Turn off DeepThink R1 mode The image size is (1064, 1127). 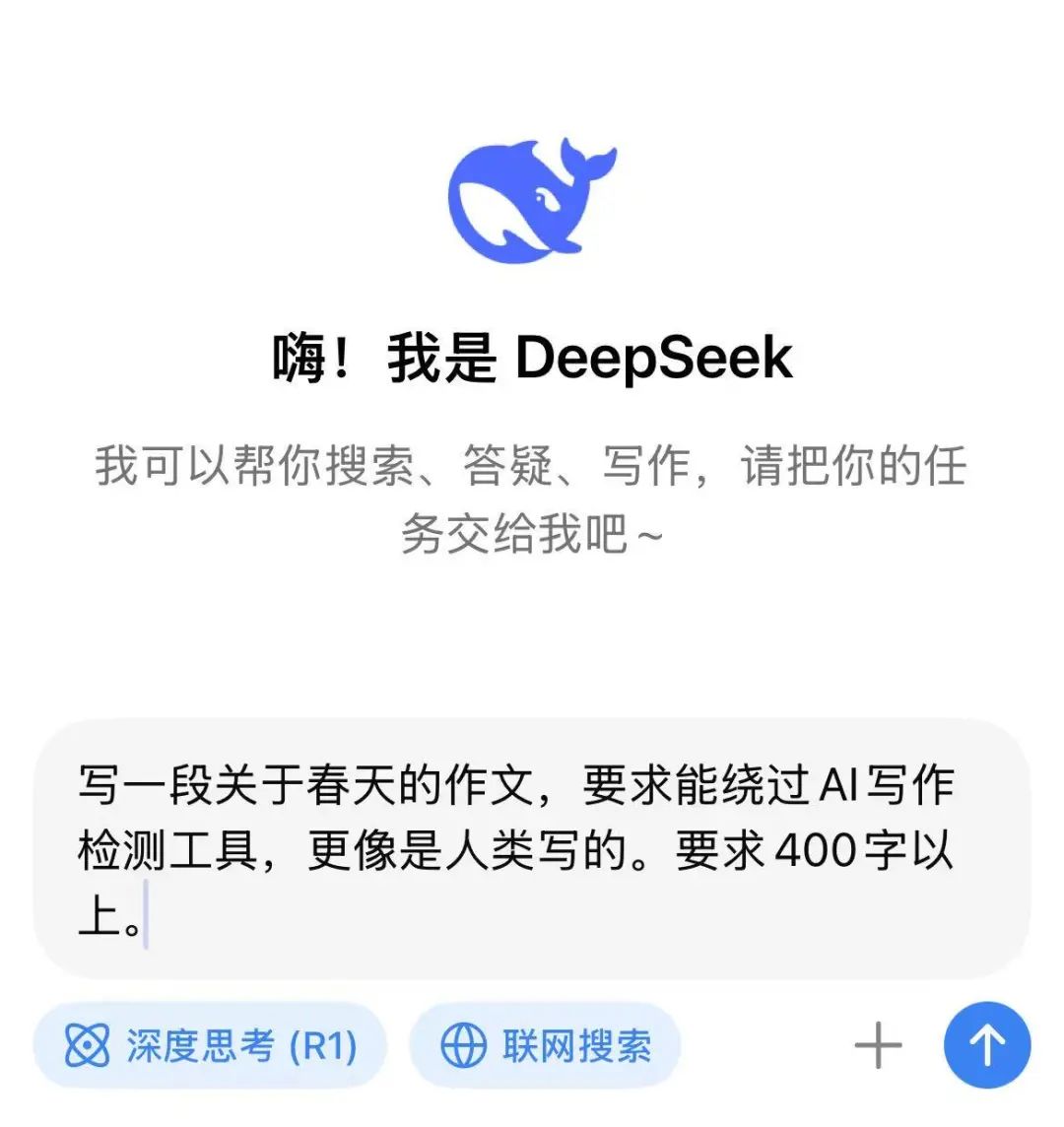coord(212,1044)
